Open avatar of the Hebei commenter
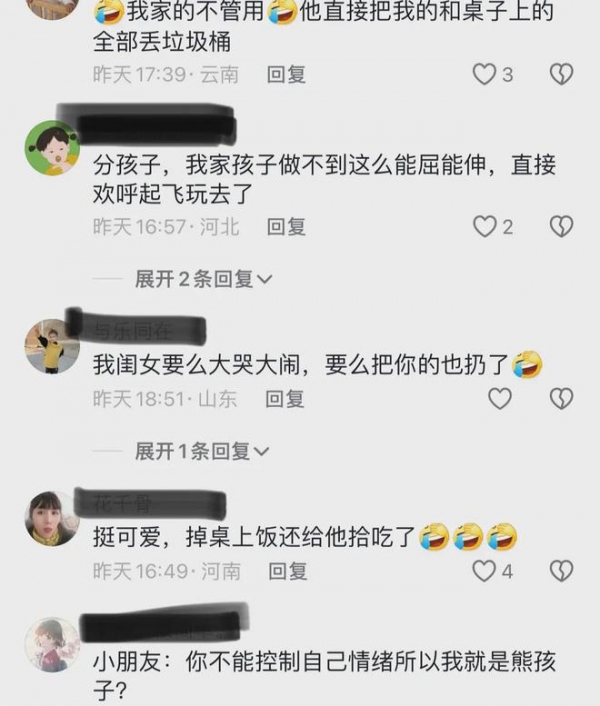Viewport: 600px width, 706px height. point(52,148)
